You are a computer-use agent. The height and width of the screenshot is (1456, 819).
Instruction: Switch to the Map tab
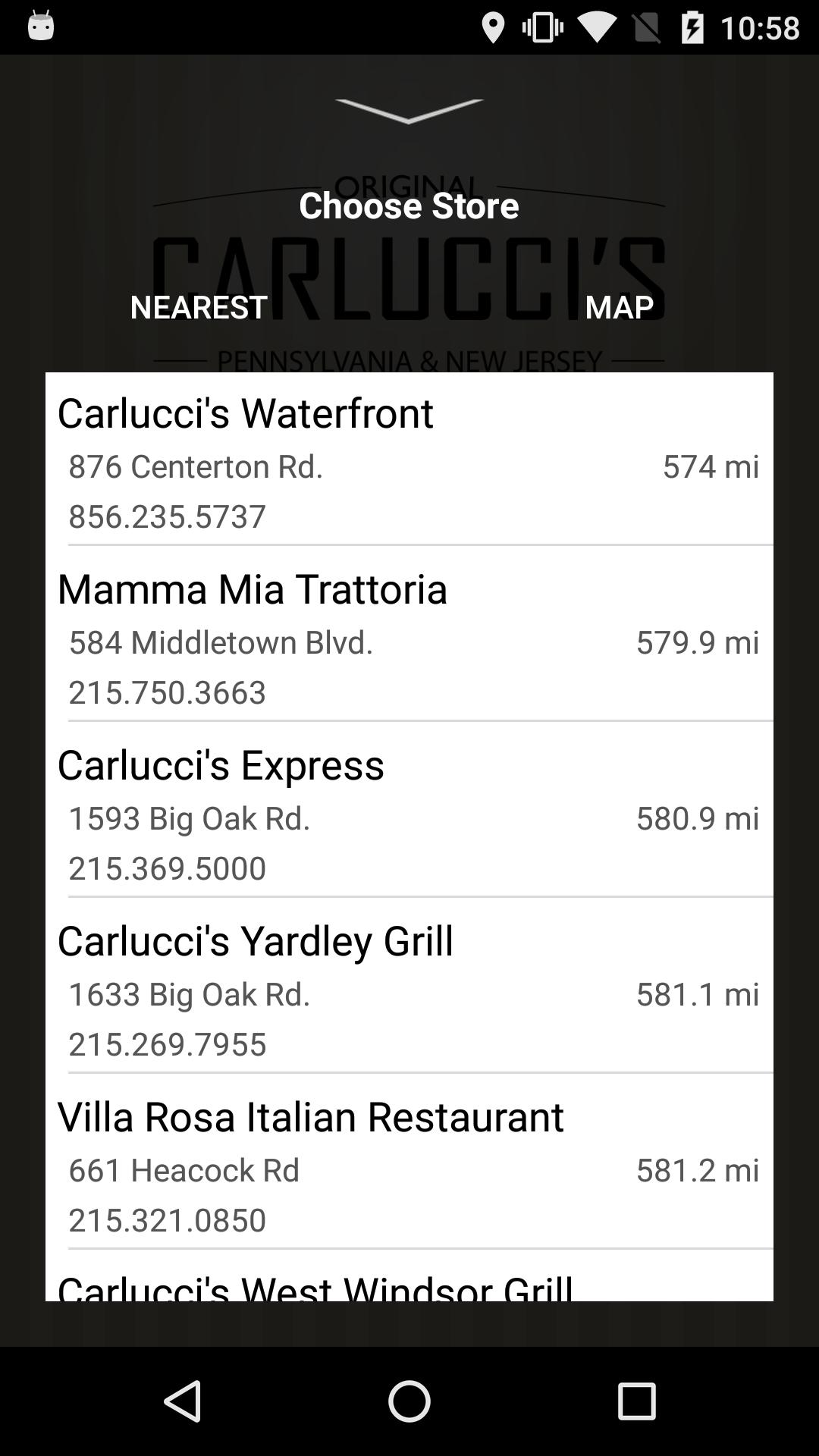point(619,306)
